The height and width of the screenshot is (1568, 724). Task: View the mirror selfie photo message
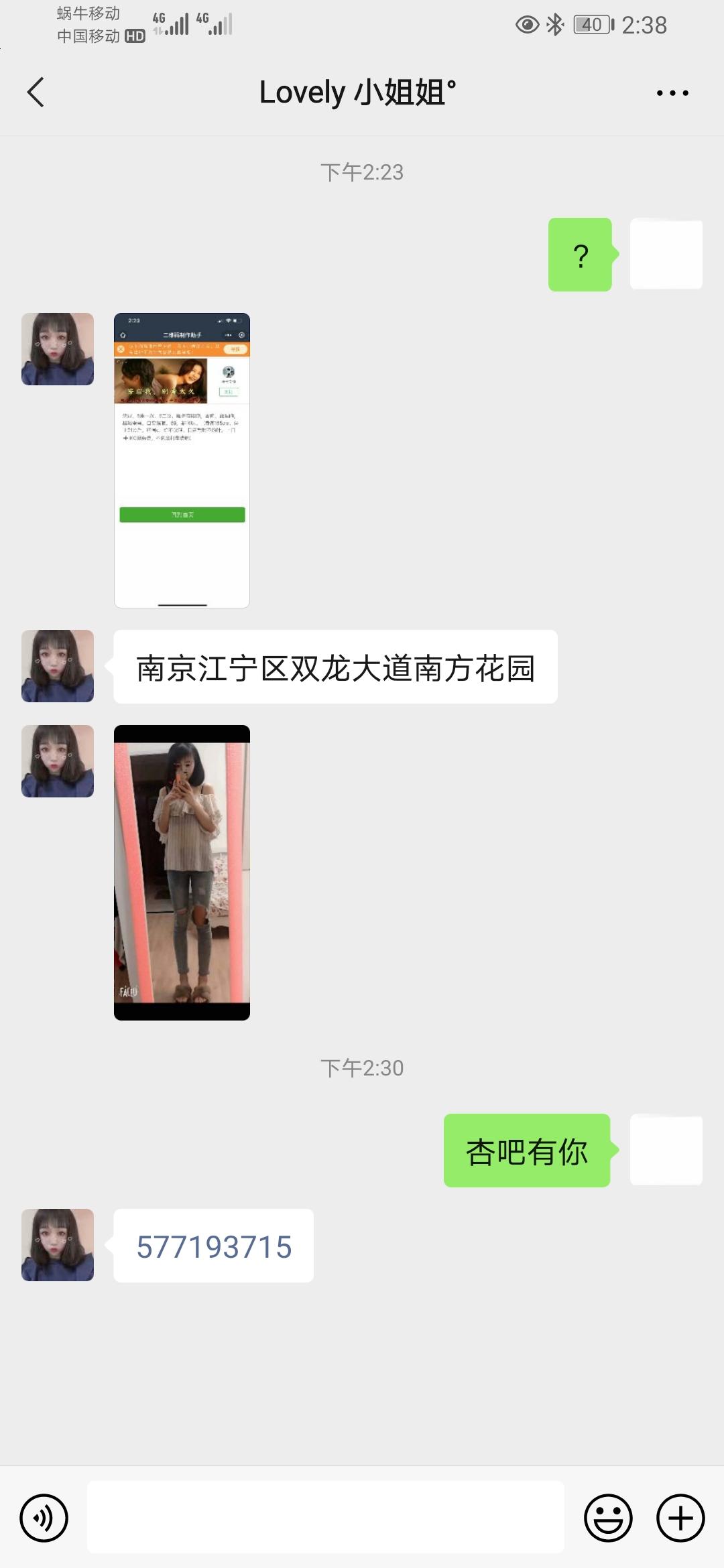pos(182,872)
